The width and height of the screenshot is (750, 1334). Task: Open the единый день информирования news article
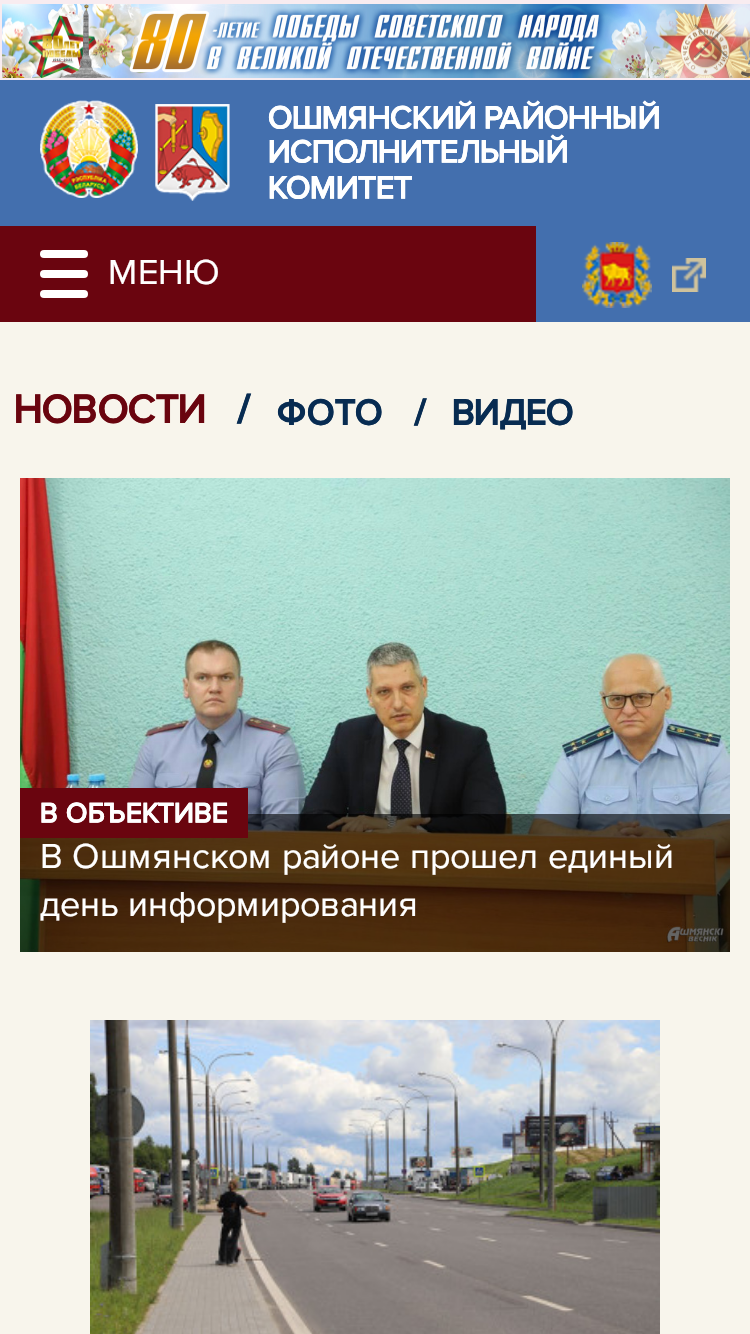tap(357, 881)
